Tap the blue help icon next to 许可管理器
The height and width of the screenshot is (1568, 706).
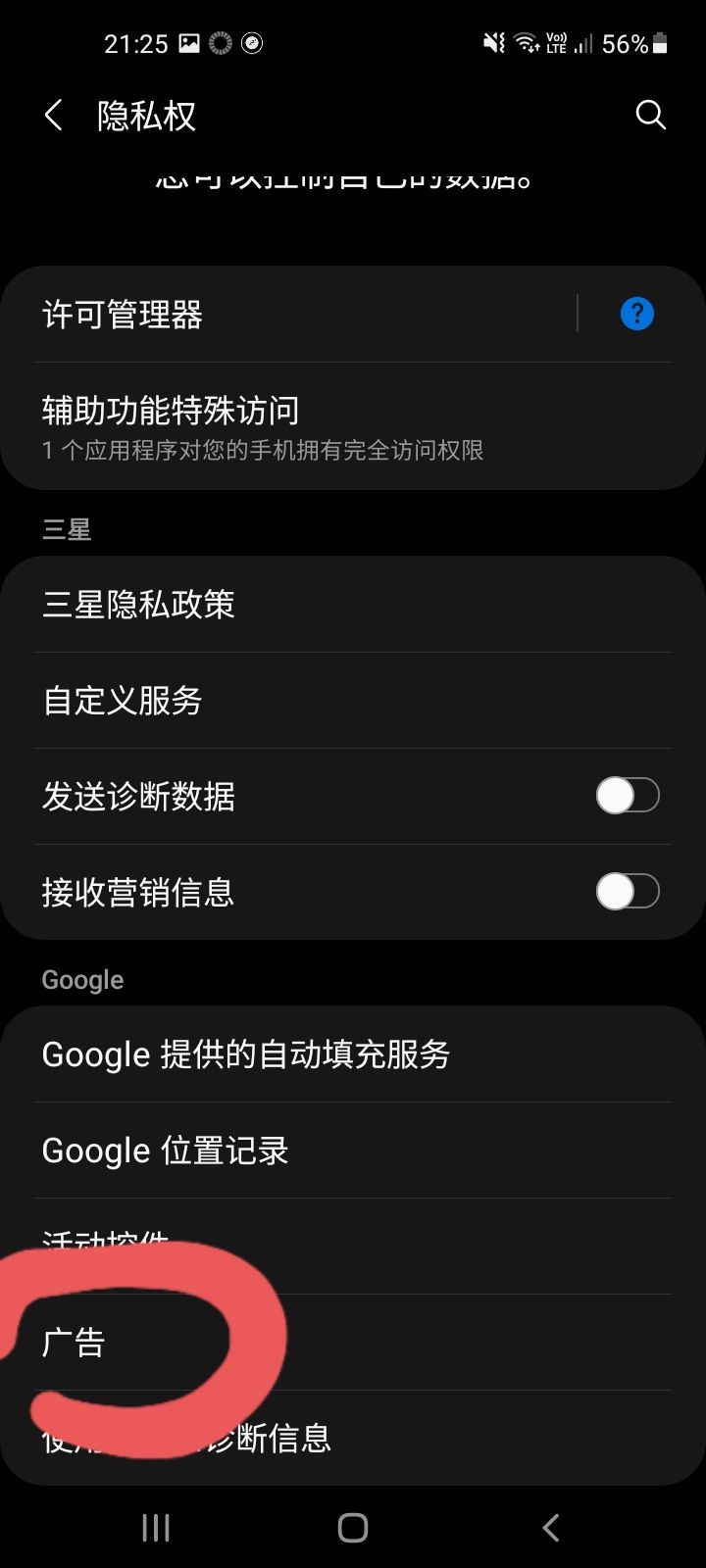click(635, 313)
